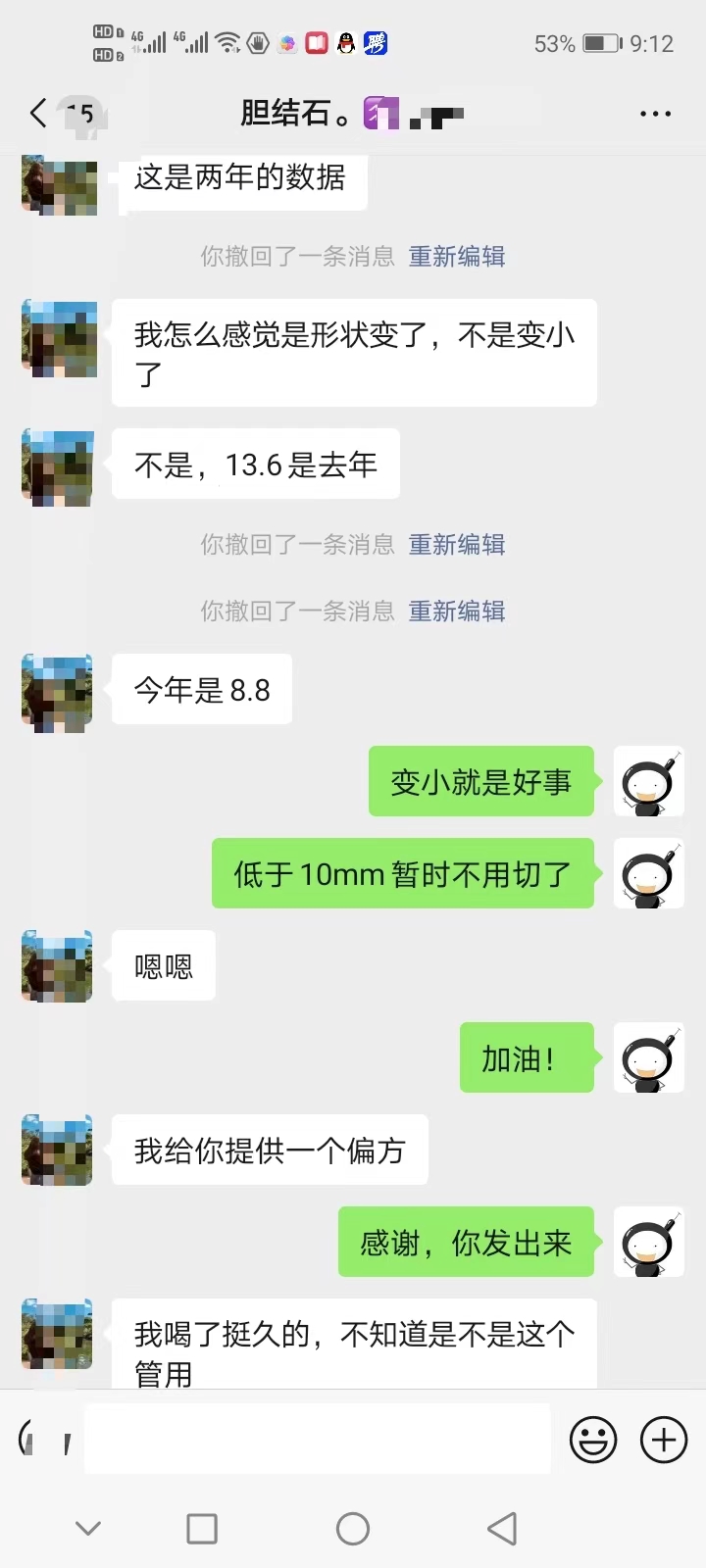Open the plus attachment menu
The width and height of the screenshot is (706, 1568).
click(x=664, y=1440)
